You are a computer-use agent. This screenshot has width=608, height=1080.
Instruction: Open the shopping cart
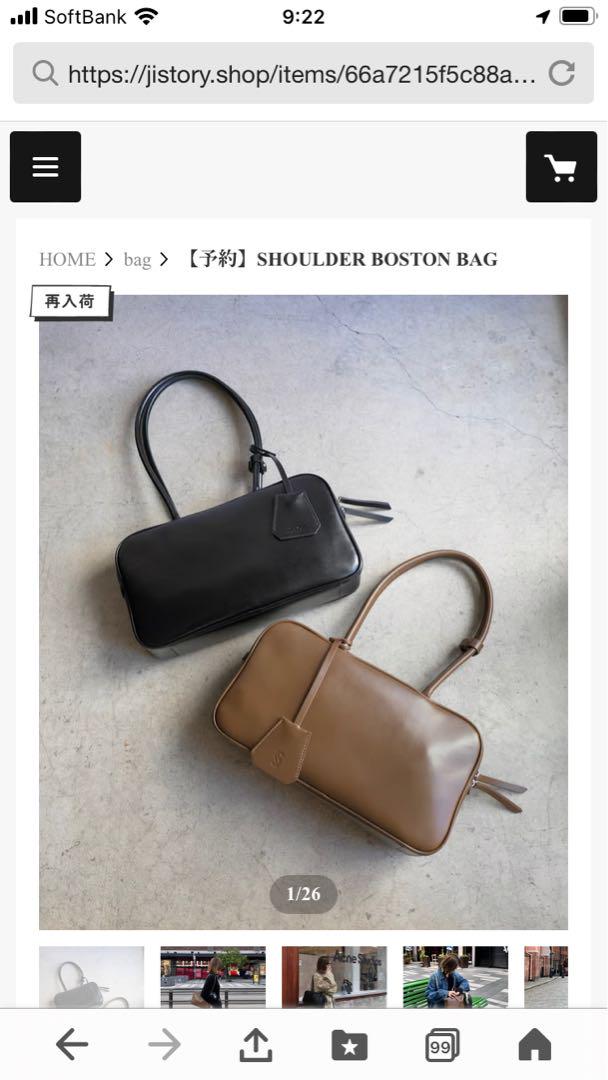click(x=560, y=167)
